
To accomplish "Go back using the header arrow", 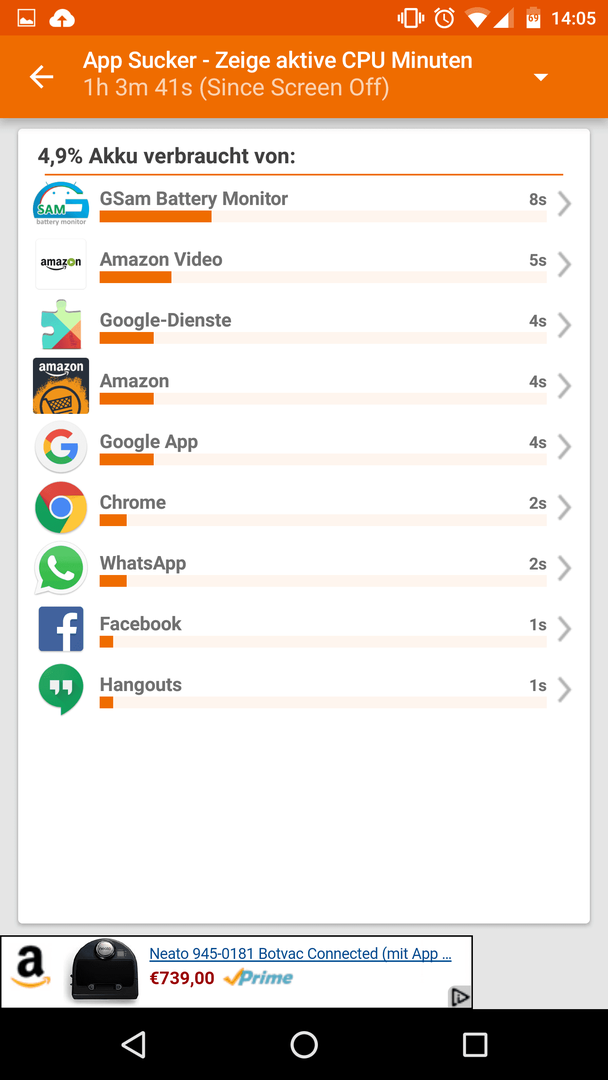I will [41, 76].
